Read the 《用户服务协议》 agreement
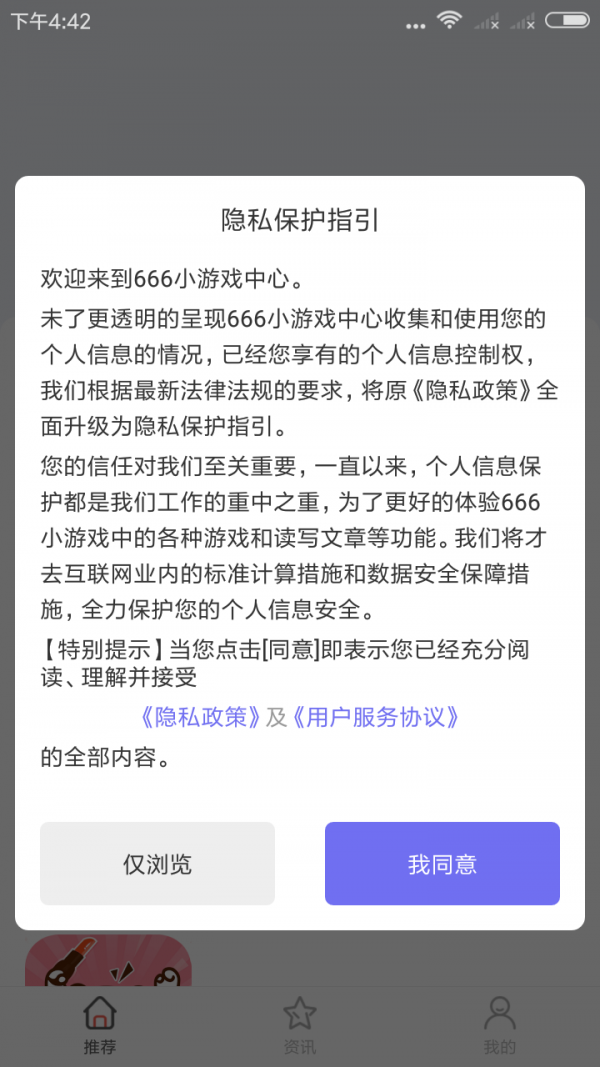 coord(377,717)
